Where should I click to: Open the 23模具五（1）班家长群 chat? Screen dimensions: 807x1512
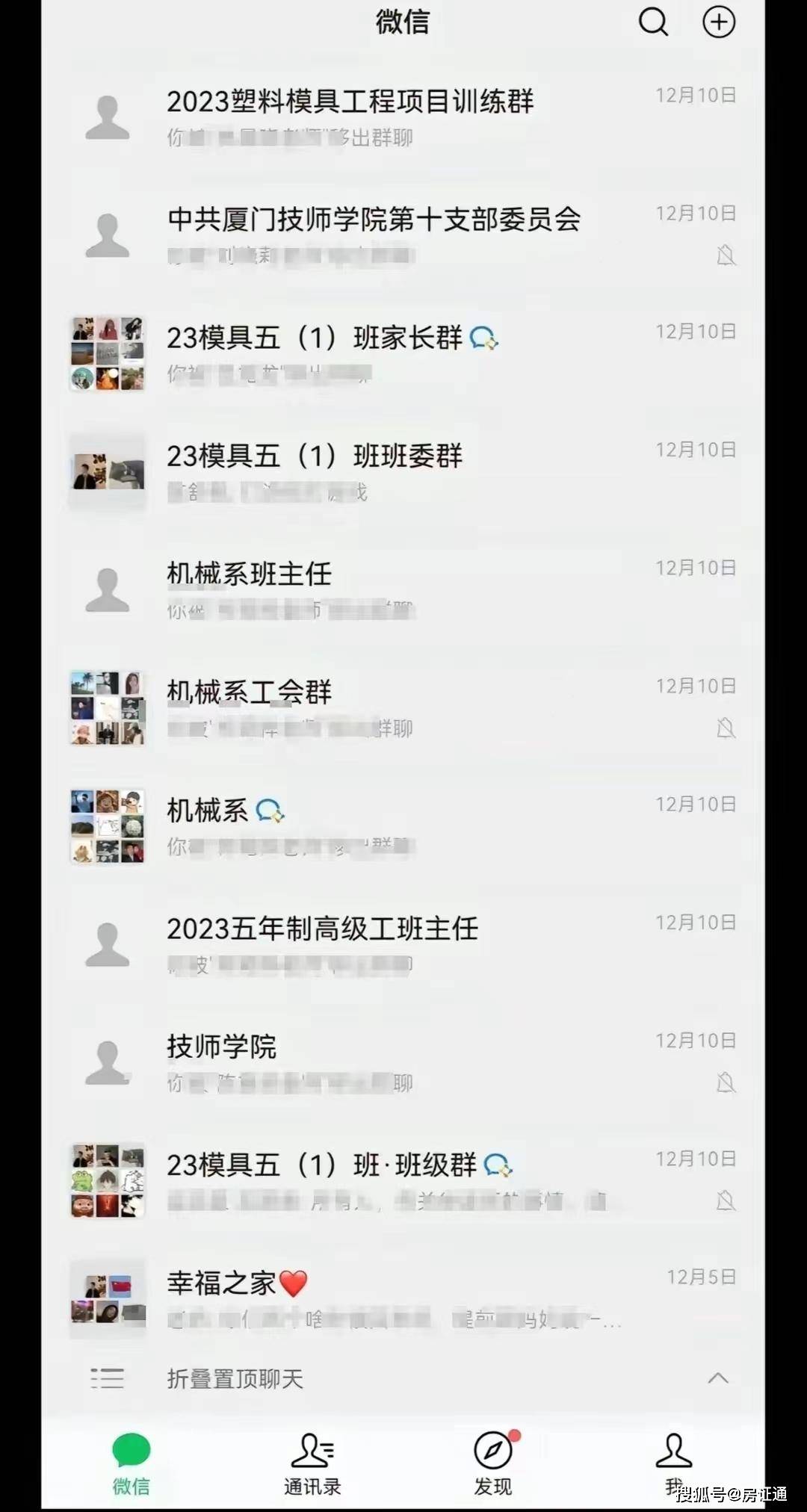tap(403, 354)
